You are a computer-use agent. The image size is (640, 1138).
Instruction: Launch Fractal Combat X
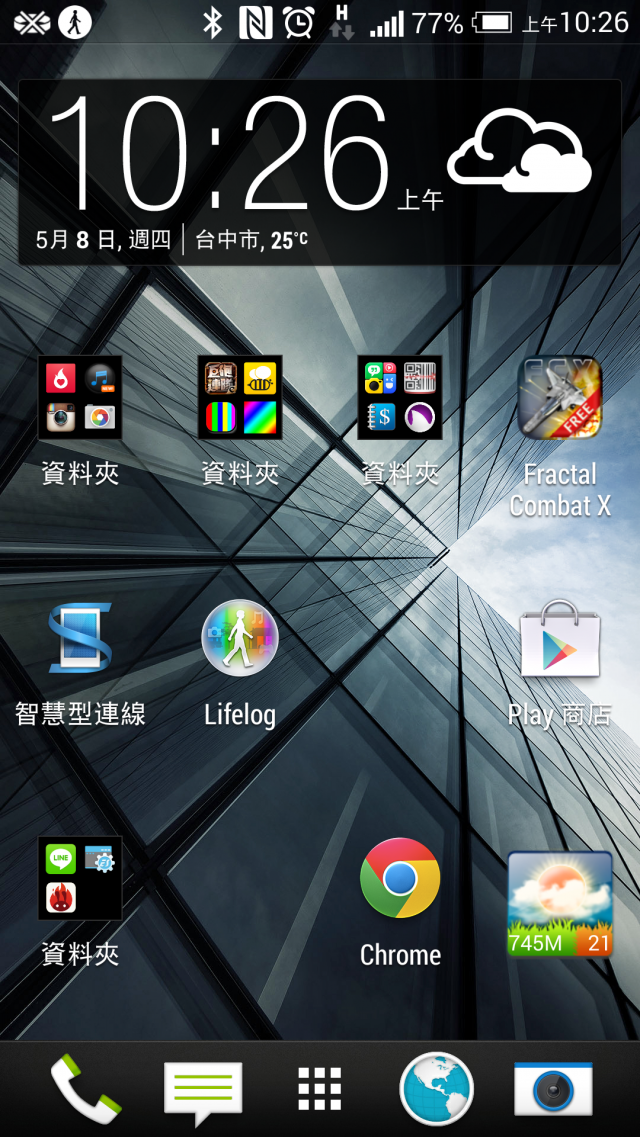(560, 398)
